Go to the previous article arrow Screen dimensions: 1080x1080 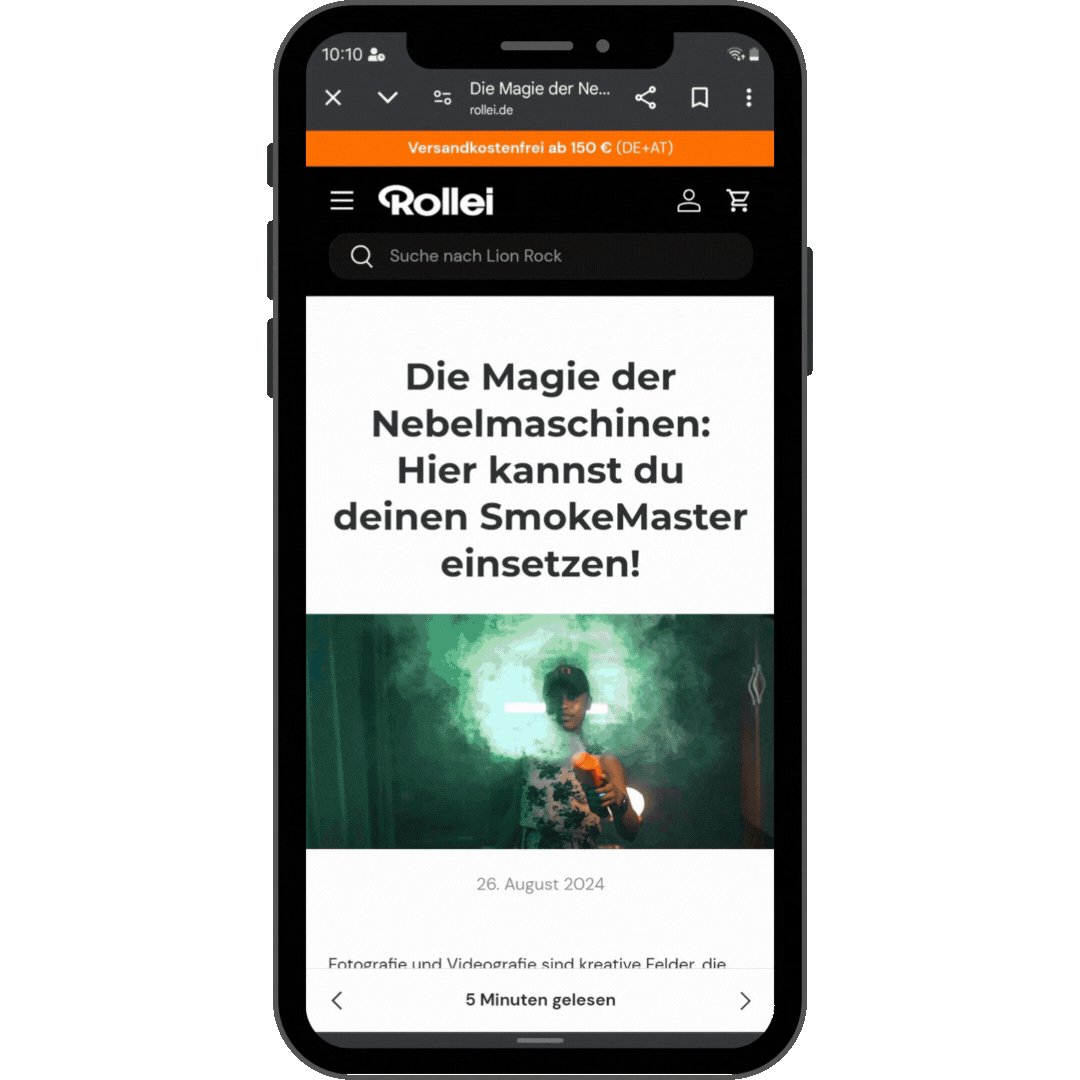coord(337,1000)
